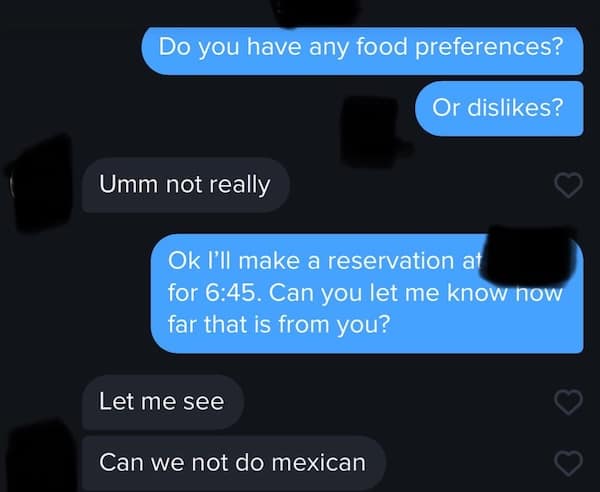
Task: Like the "Umm not really" message
Action: 568,185
